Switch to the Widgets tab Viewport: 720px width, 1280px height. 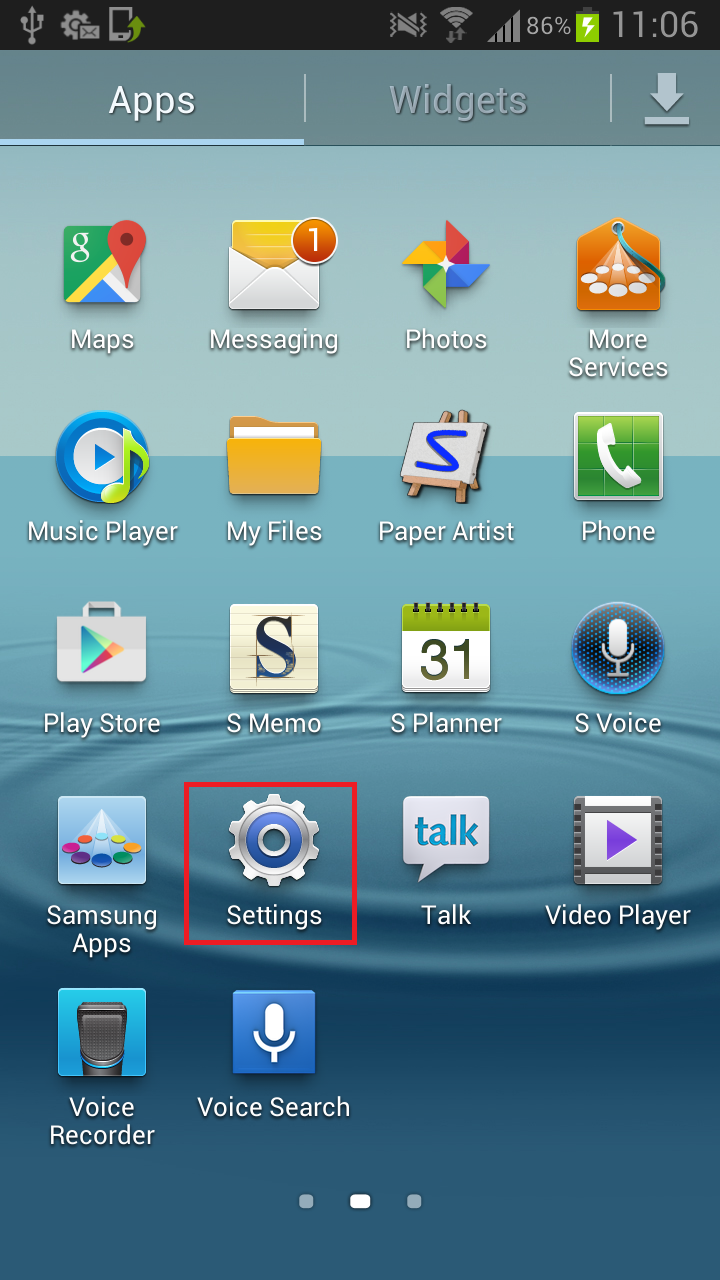(457, 100)
